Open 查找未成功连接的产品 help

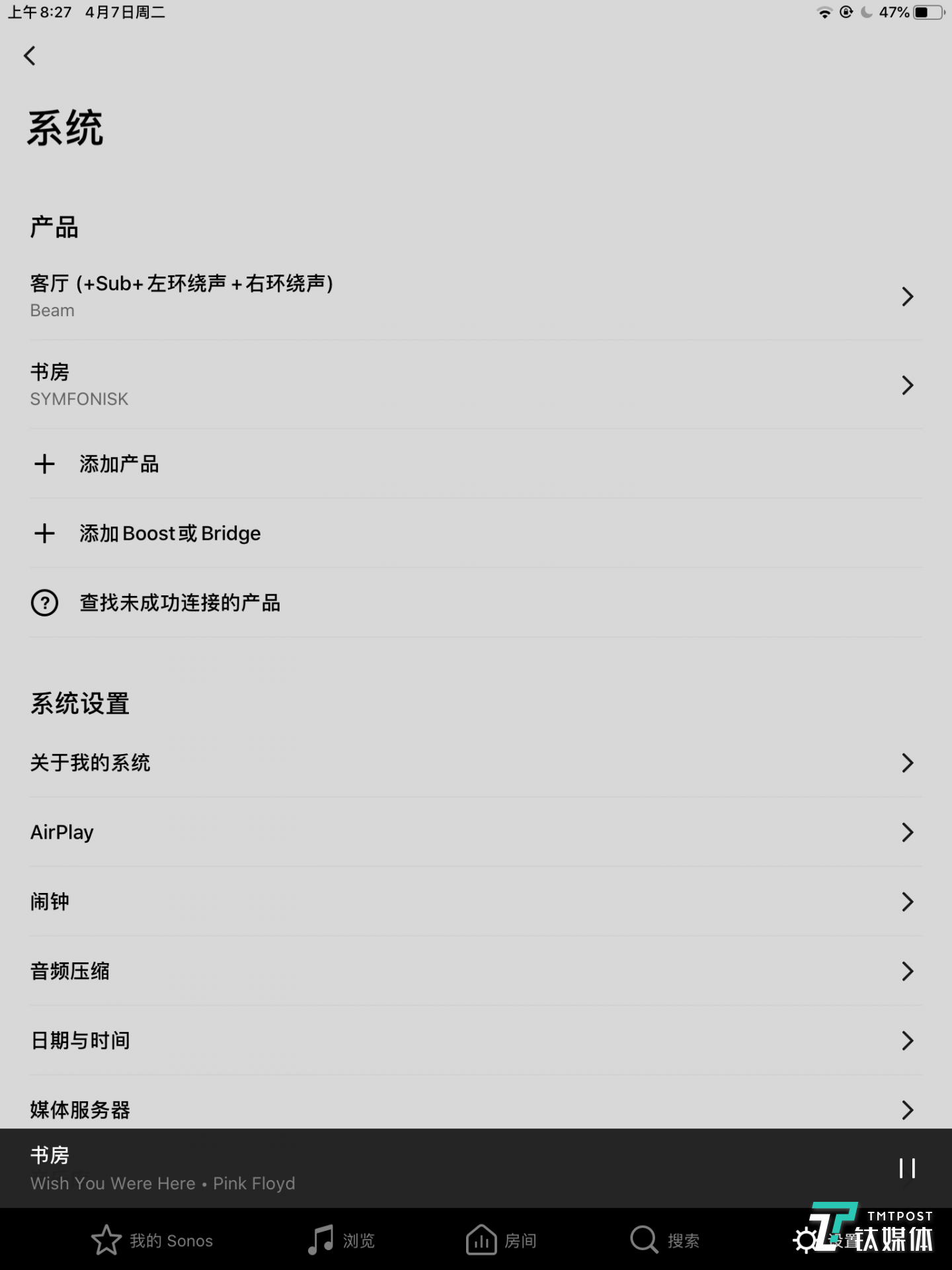click(x=179, y=603)
